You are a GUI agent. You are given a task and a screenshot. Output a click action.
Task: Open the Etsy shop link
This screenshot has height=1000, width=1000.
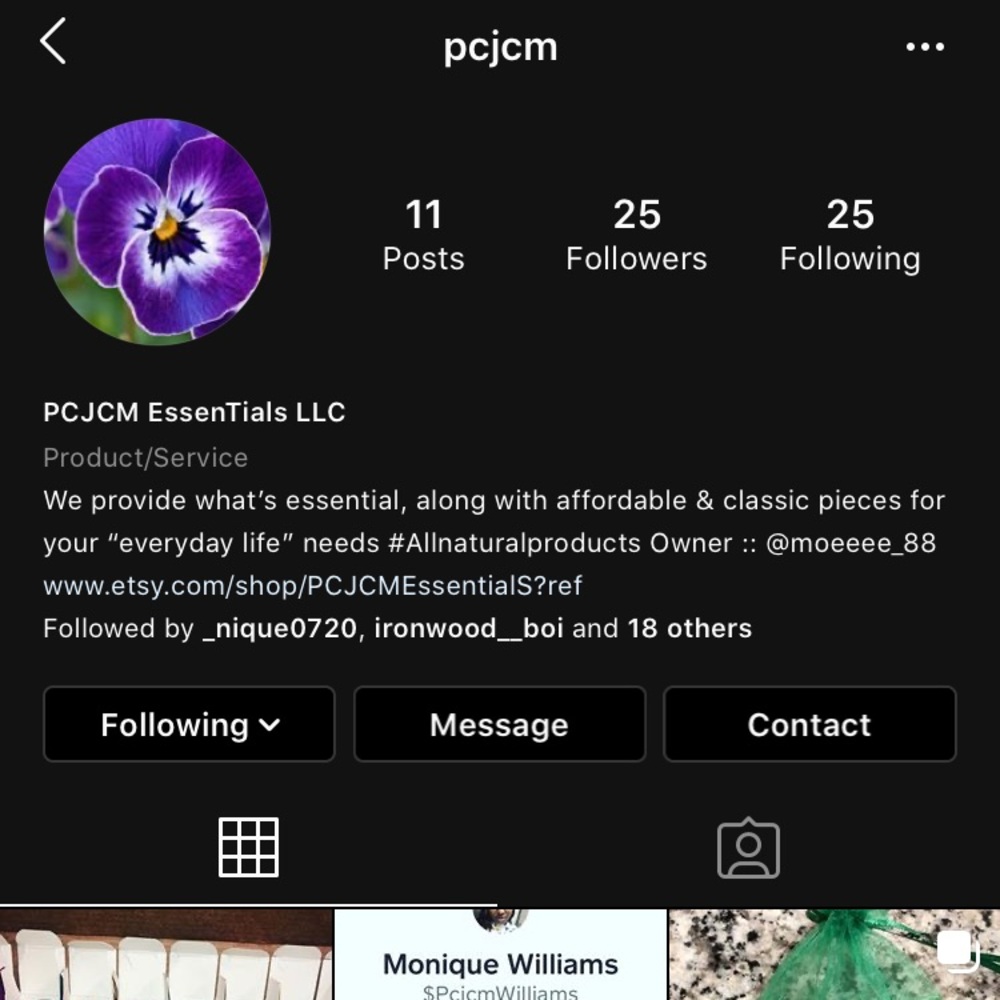coord(312,586)
